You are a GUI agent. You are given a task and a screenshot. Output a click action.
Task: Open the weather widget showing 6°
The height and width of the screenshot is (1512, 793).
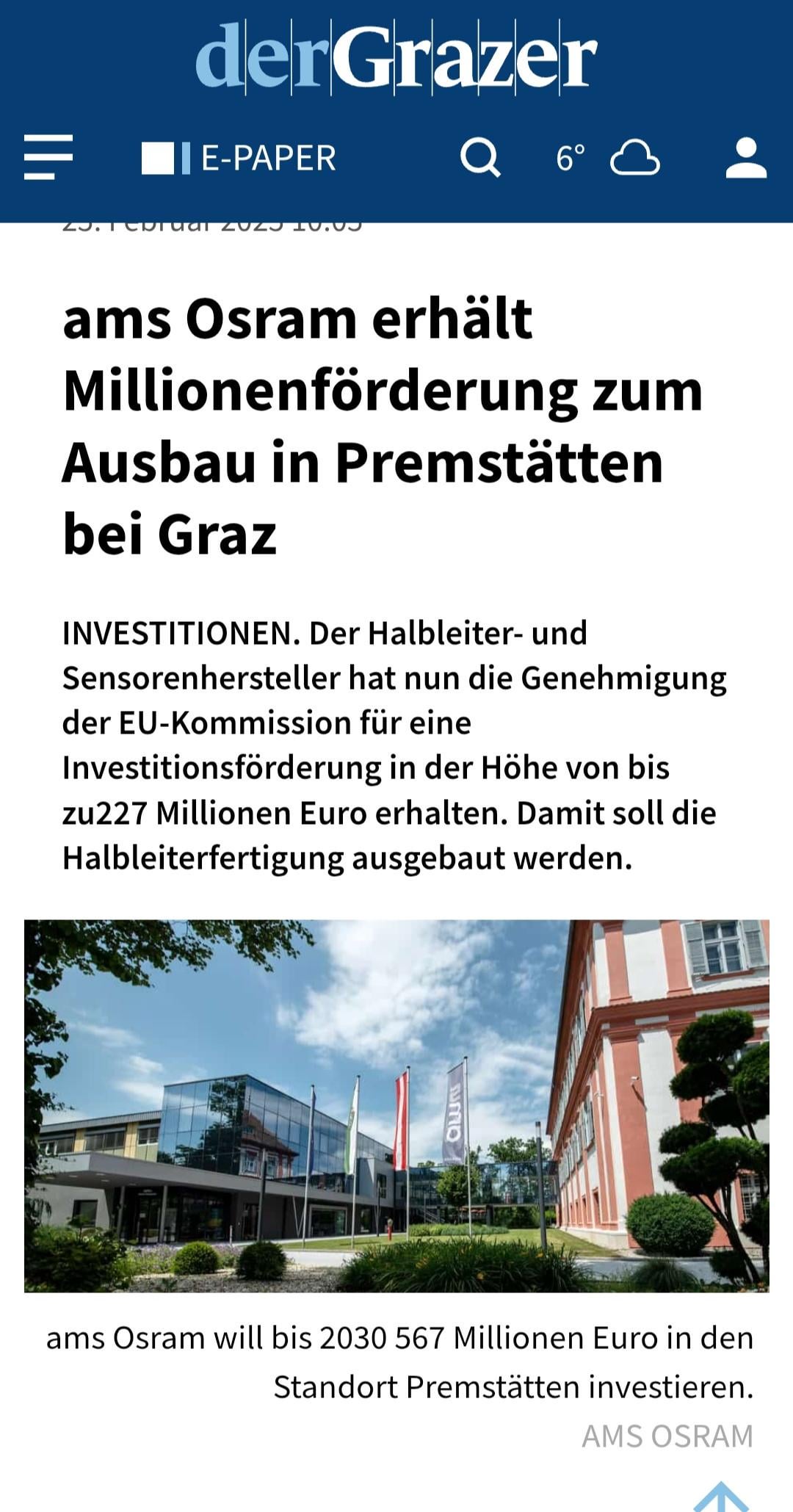click(608, 158)
